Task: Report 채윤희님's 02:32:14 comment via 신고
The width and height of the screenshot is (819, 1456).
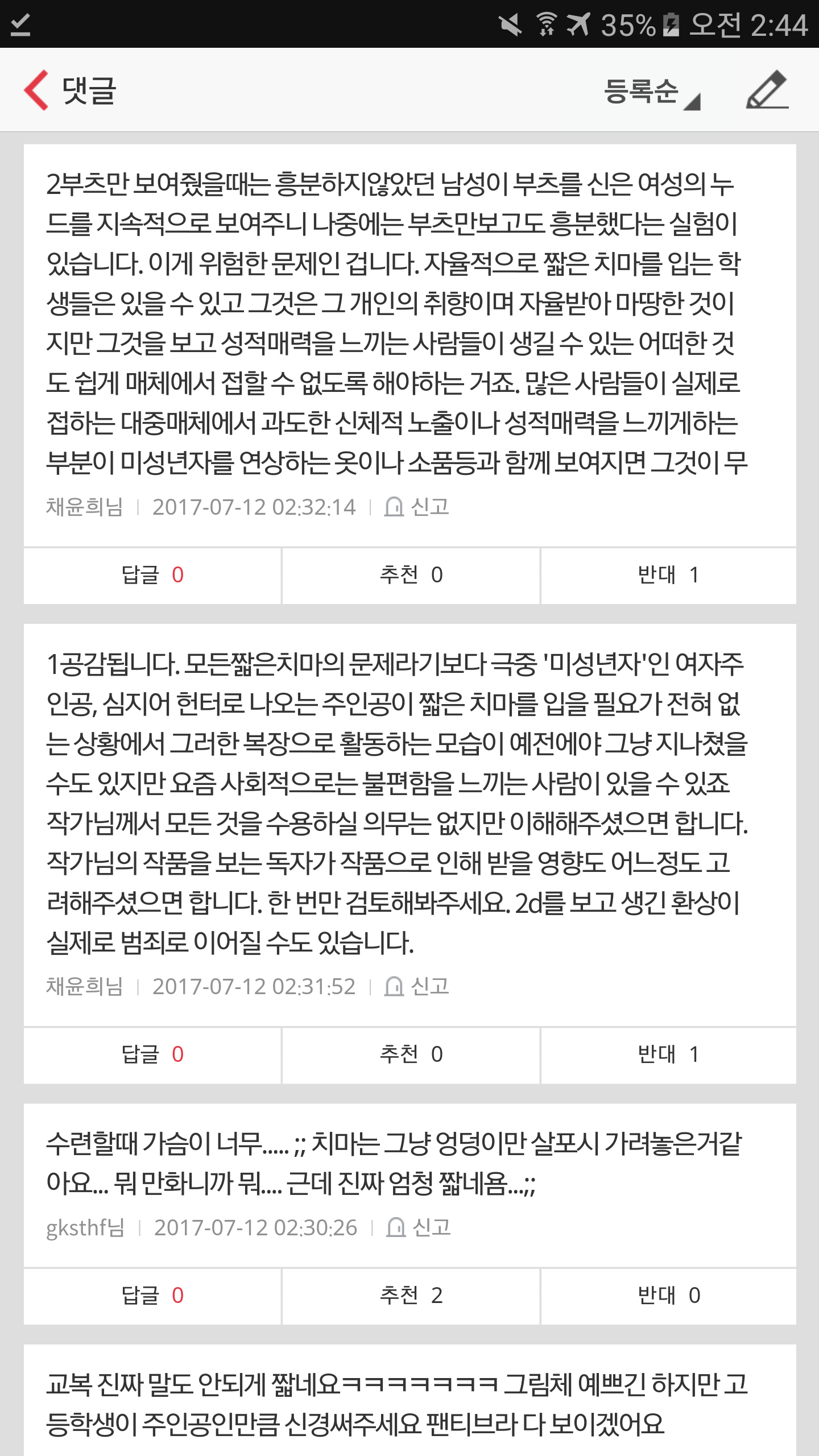Action: [417, 507]
